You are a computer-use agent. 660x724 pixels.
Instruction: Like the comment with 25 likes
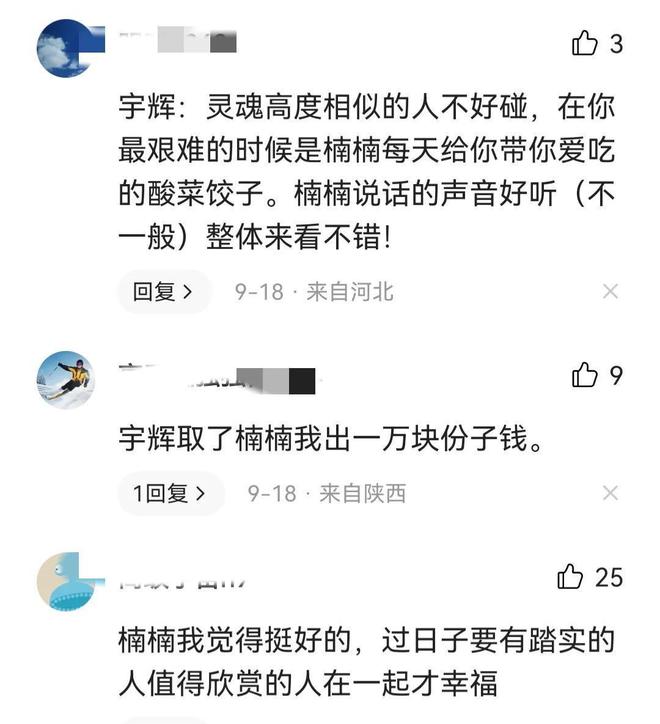click(572, 576)
